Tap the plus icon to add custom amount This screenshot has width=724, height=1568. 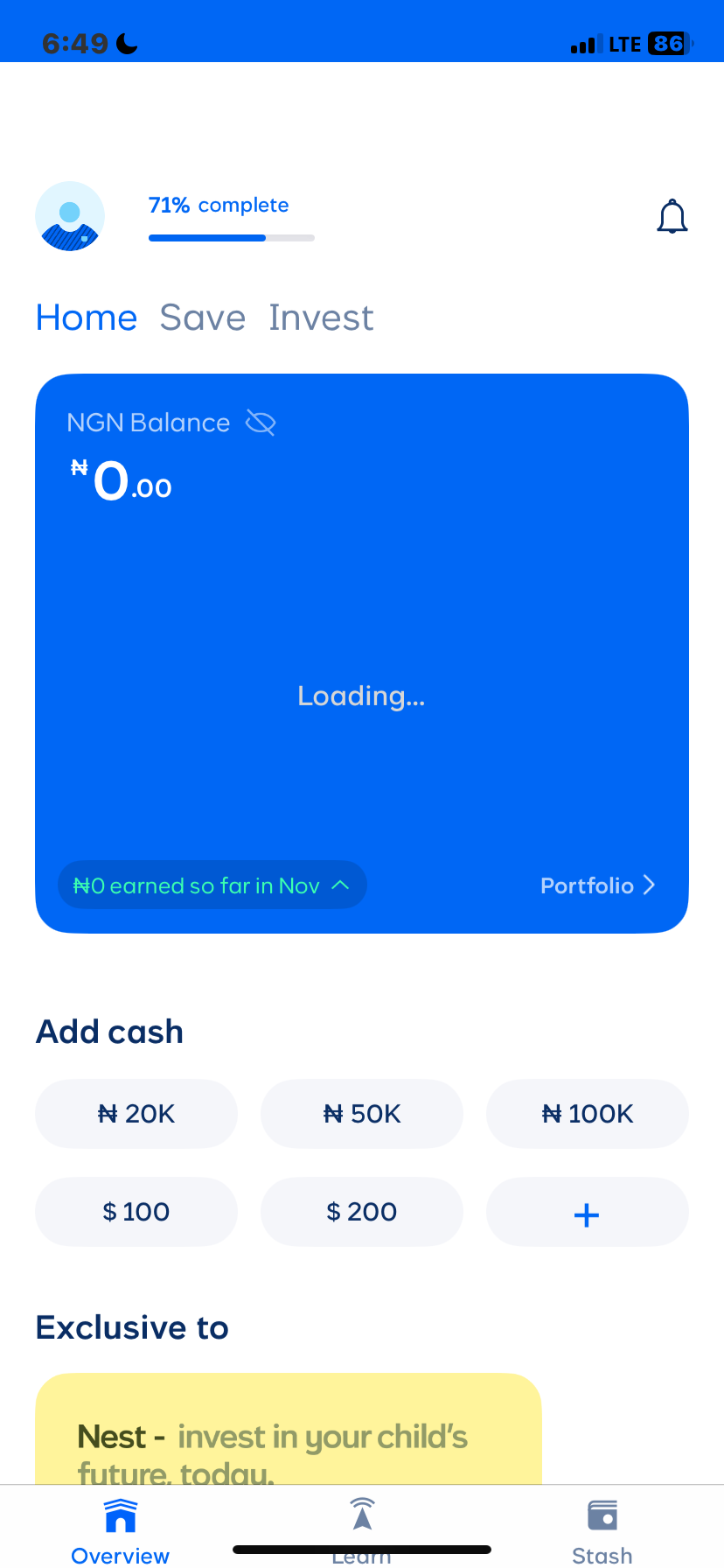pos(586,1214)
